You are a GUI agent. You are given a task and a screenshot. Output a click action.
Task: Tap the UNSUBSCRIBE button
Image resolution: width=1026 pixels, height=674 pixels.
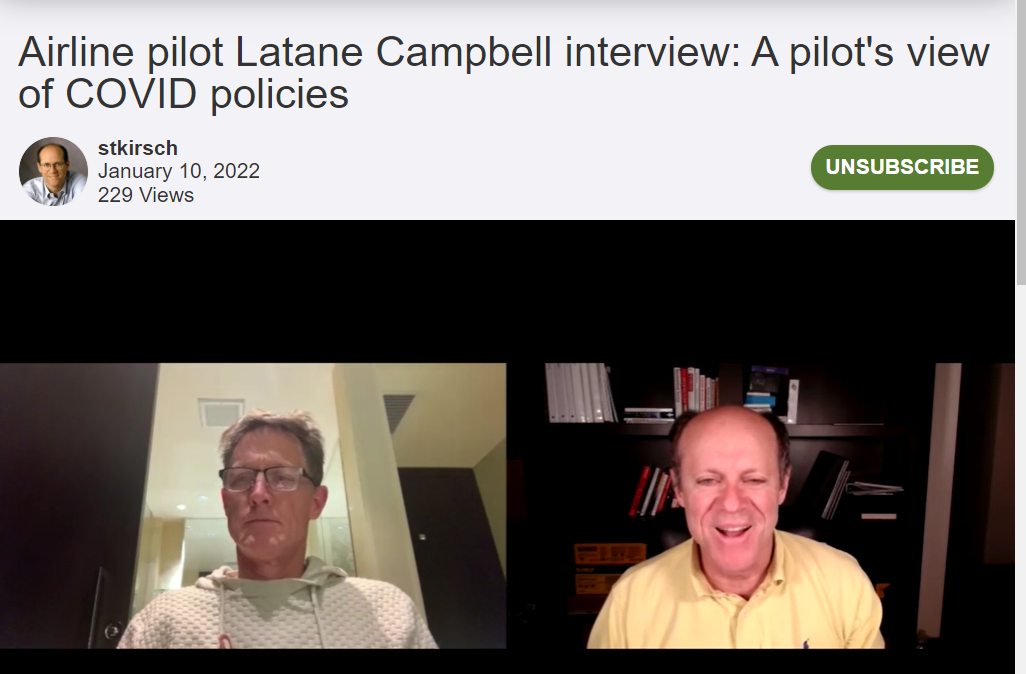902,167
